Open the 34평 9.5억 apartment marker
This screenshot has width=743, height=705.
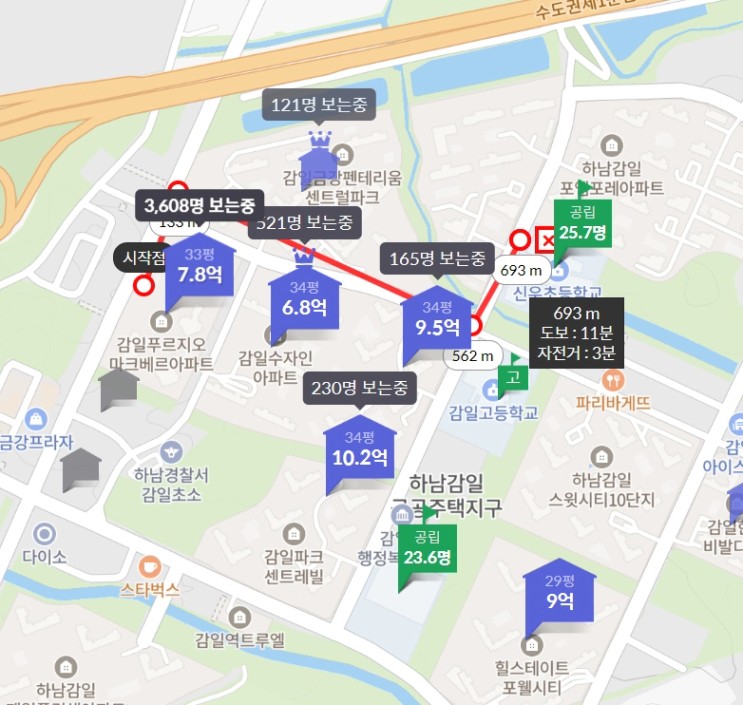point(437,320)
